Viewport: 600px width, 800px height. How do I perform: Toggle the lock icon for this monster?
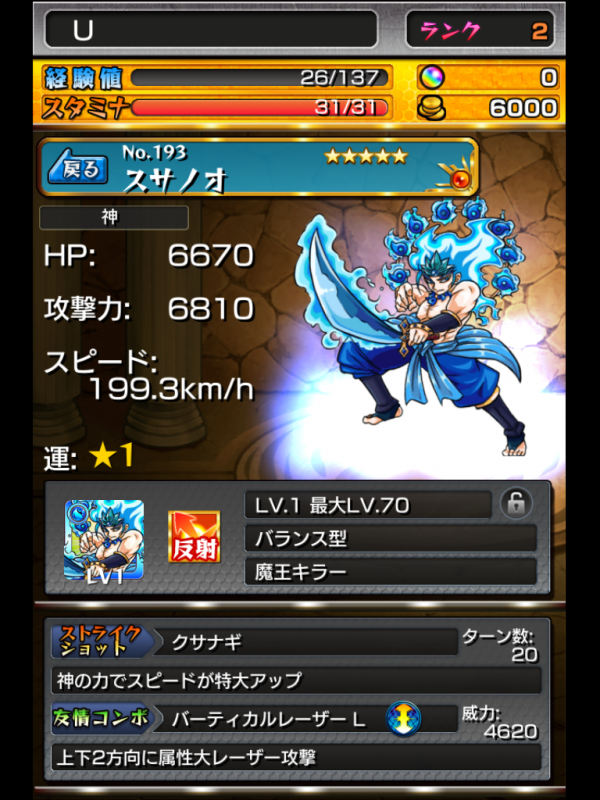pyautogui.click(x=516, y=503)
